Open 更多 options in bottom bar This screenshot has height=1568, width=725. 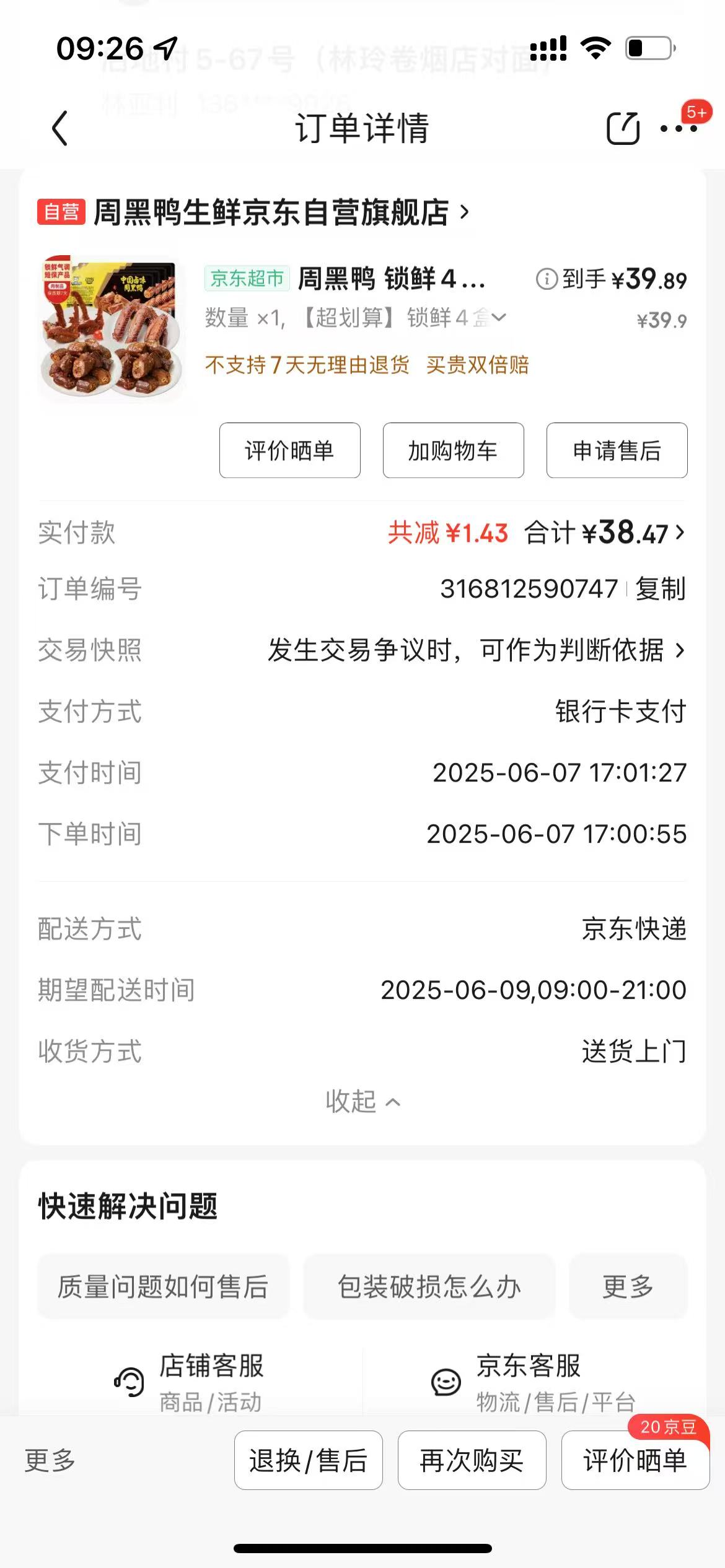pos(50,1460)
